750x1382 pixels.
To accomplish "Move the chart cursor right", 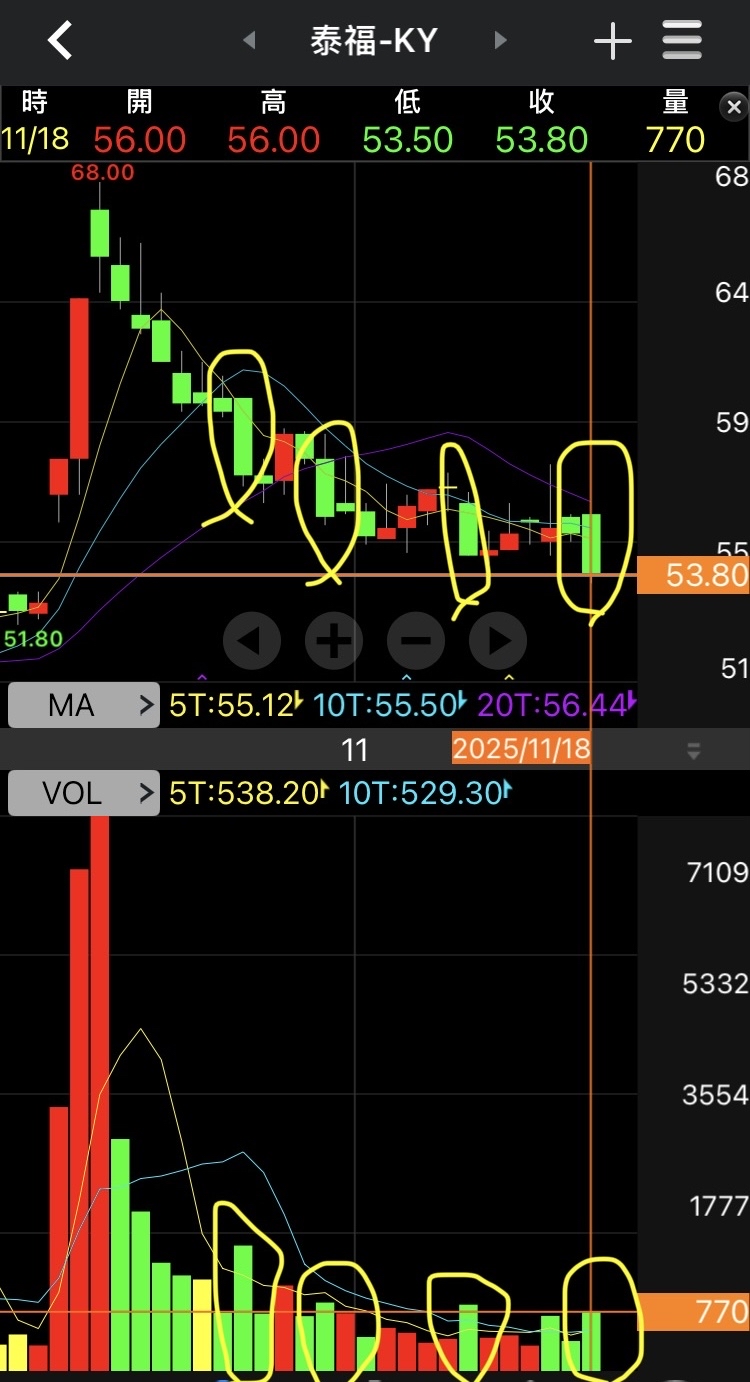I will click(x=498, y=640).
